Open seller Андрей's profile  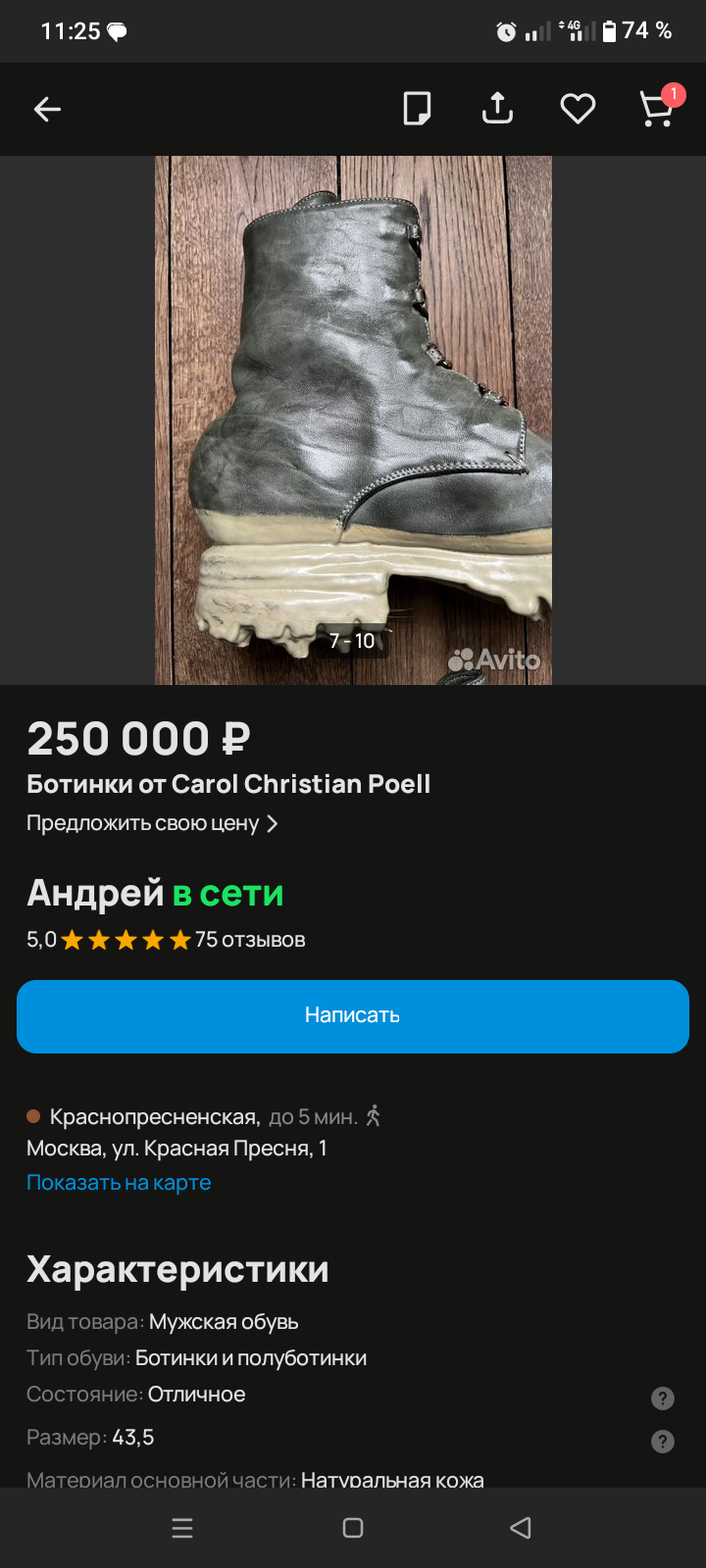95,893
